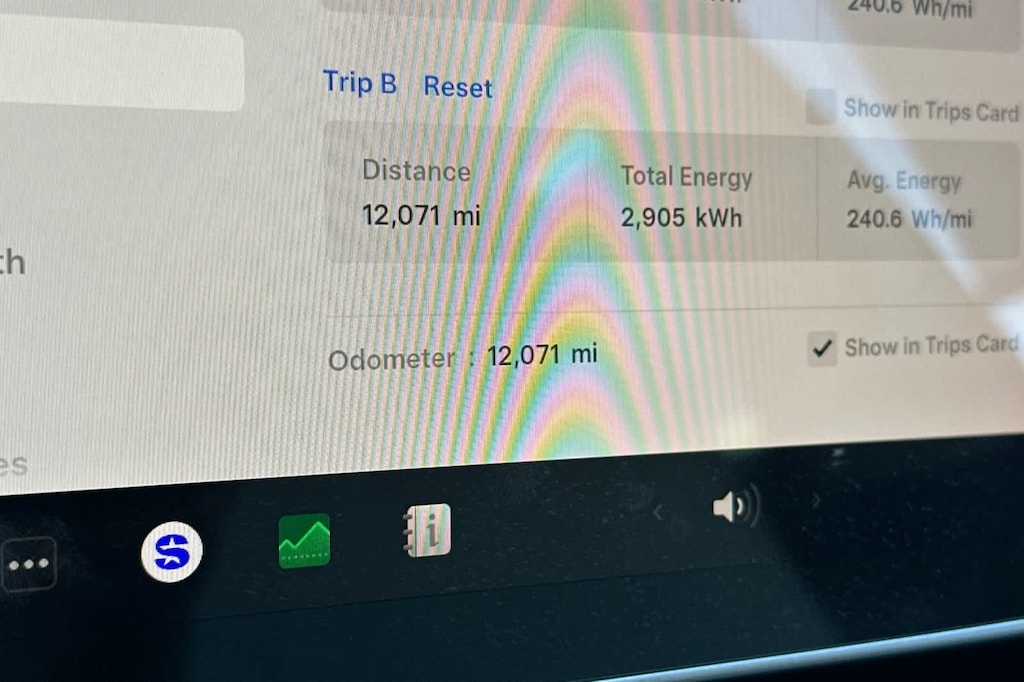
Task: Reset the Trip B counter
Action: (458, 87)
